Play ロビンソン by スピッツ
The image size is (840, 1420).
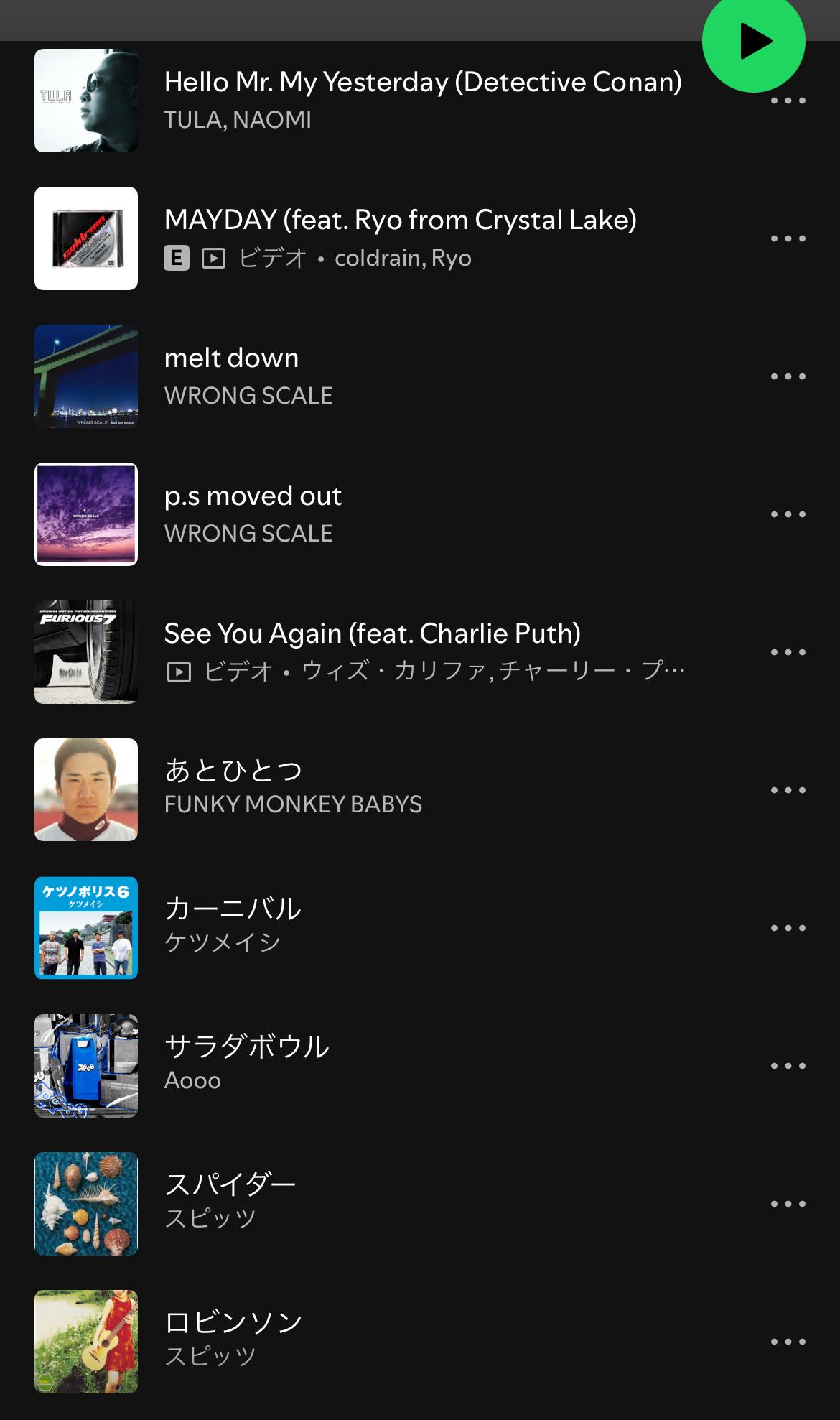click(233, 1341)
